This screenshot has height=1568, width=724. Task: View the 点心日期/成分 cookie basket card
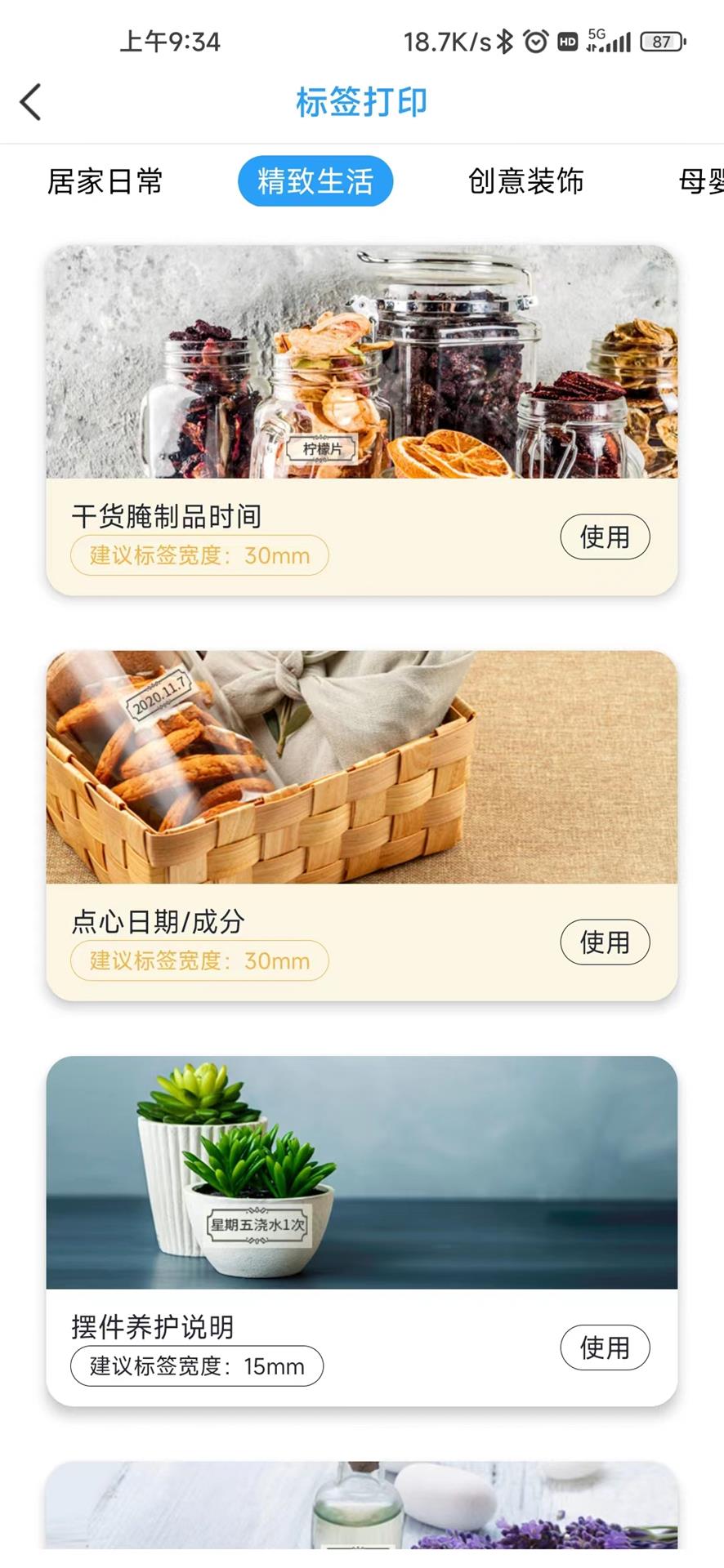coord(361,767)
